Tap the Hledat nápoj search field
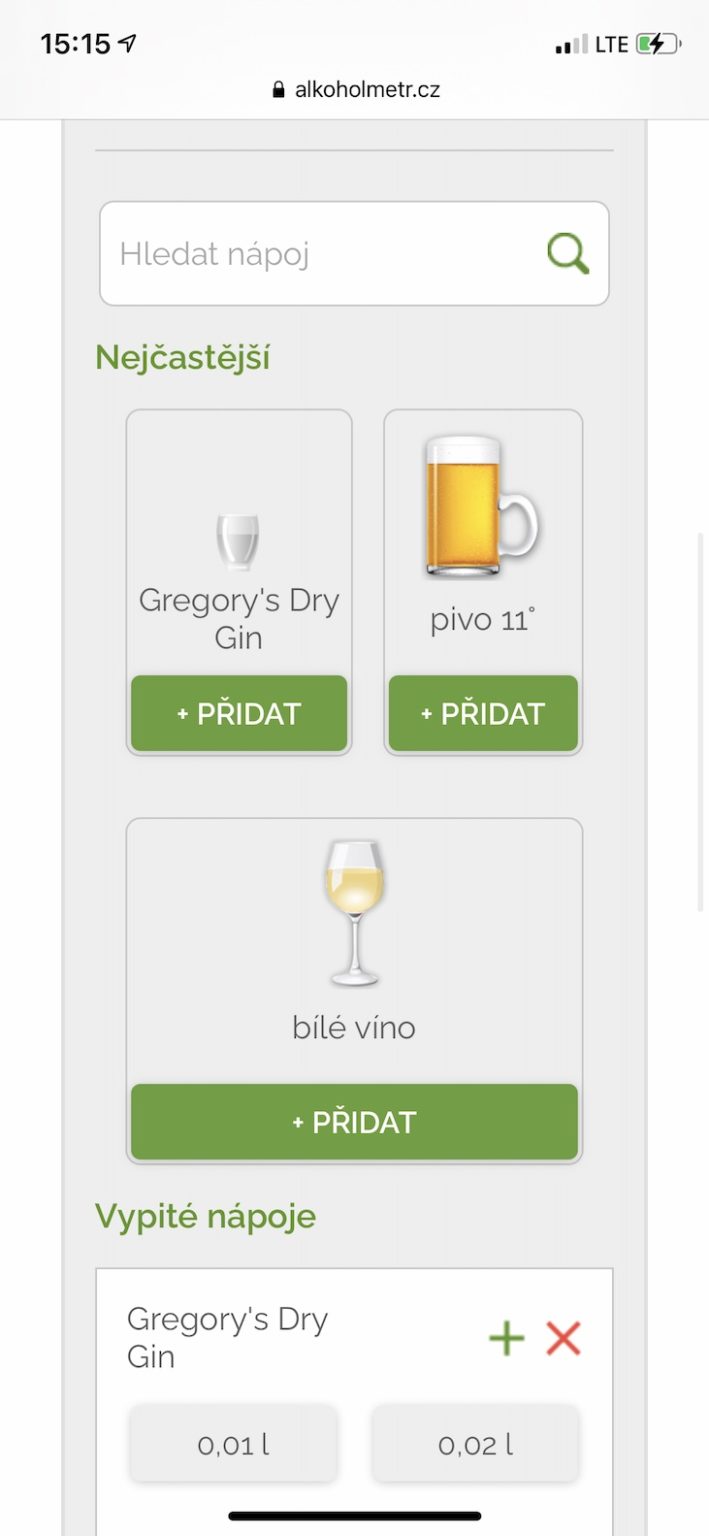Viewport: 709px width, 1536px height. point(320,254)
